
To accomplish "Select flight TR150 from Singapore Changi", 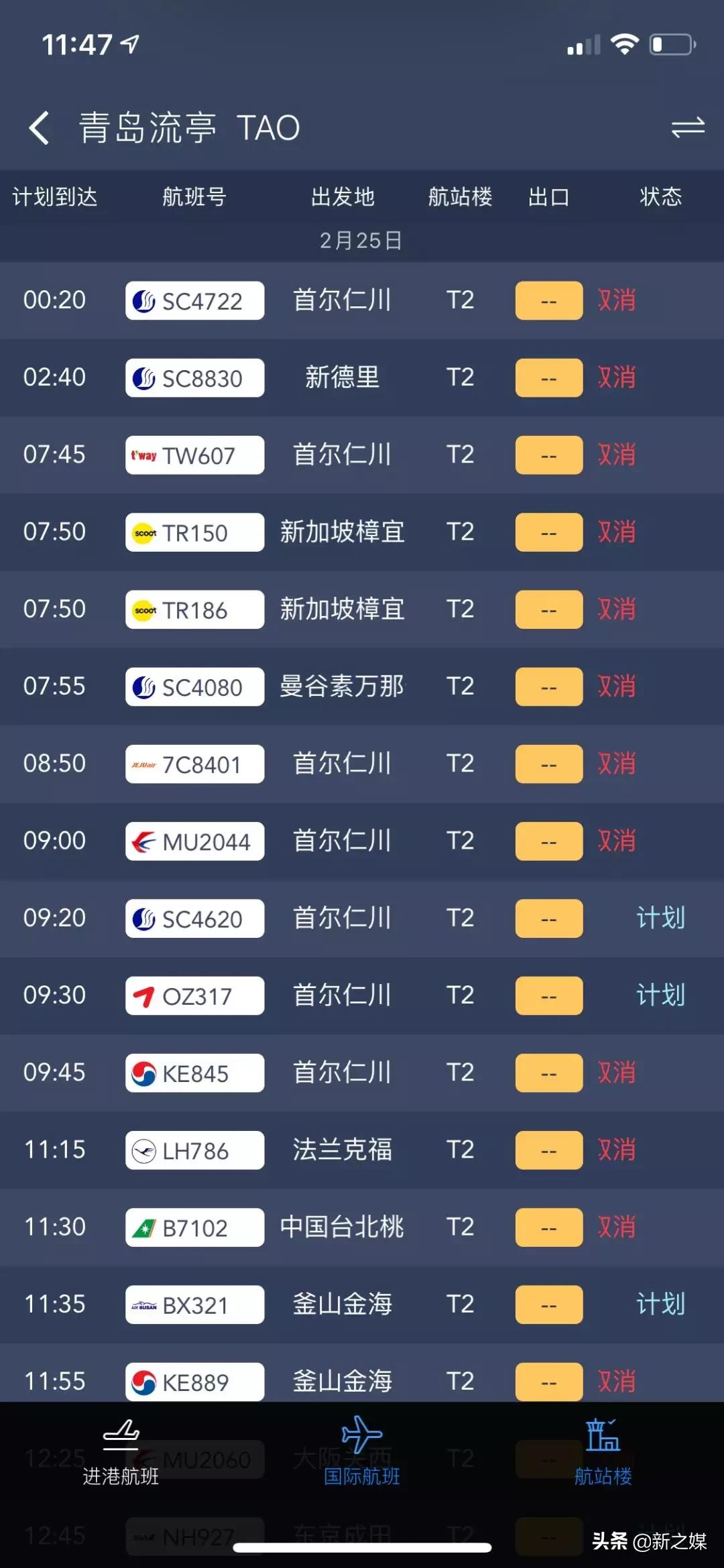I will (362, 532).
